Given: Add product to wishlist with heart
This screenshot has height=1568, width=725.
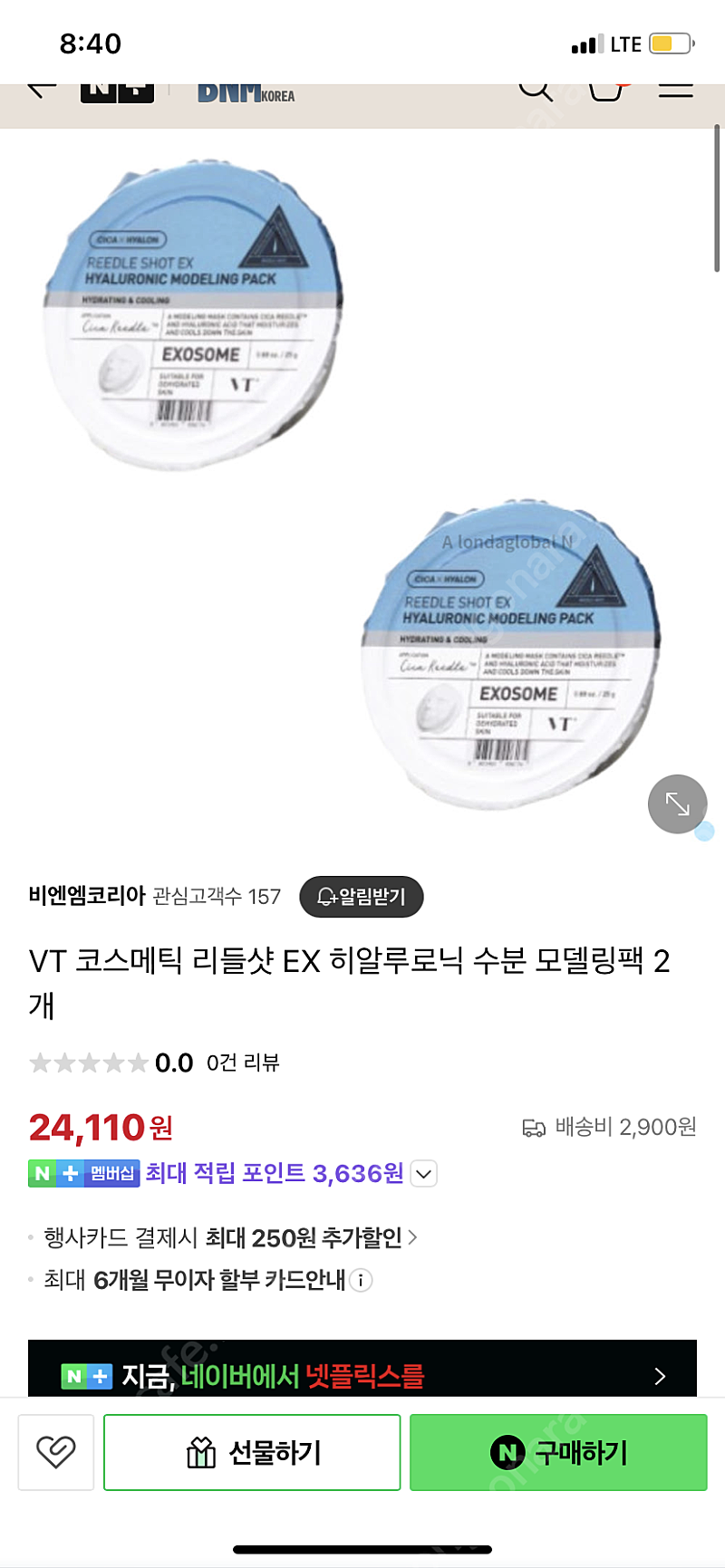Looking at the screenshot, I should 56,1452.
